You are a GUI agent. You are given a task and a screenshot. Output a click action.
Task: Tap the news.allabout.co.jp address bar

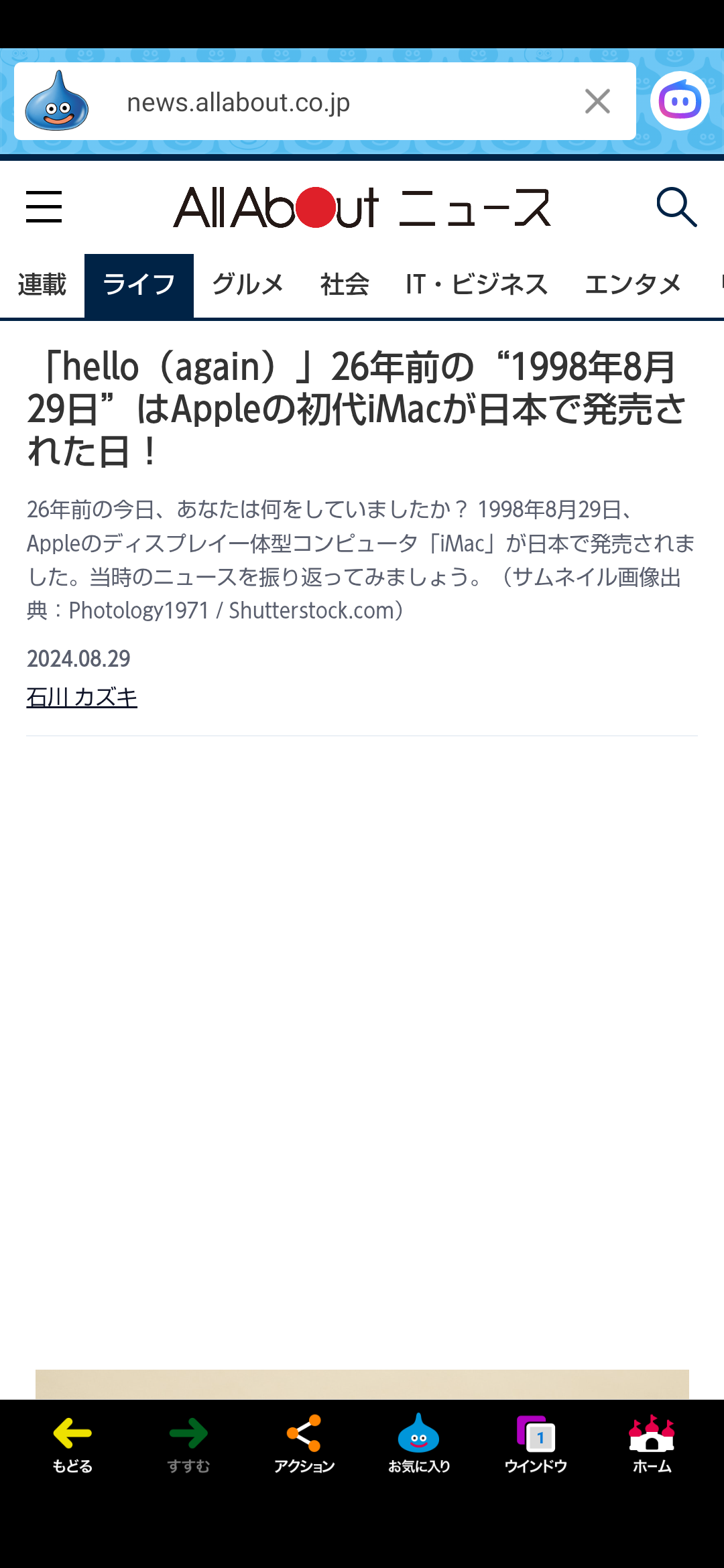pyautogui.click(x=325, y=102)
